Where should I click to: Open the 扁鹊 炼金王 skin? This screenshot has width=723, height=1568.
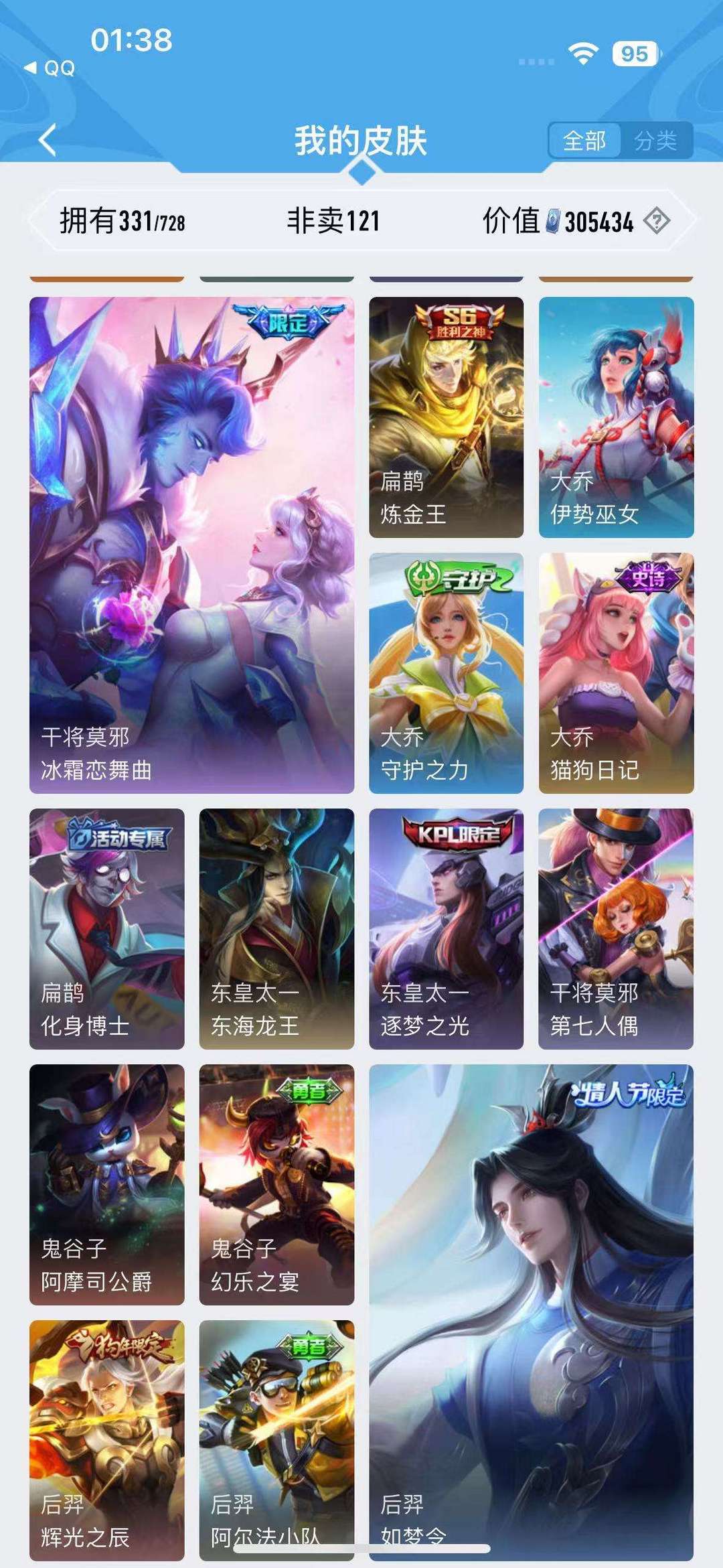446,417
